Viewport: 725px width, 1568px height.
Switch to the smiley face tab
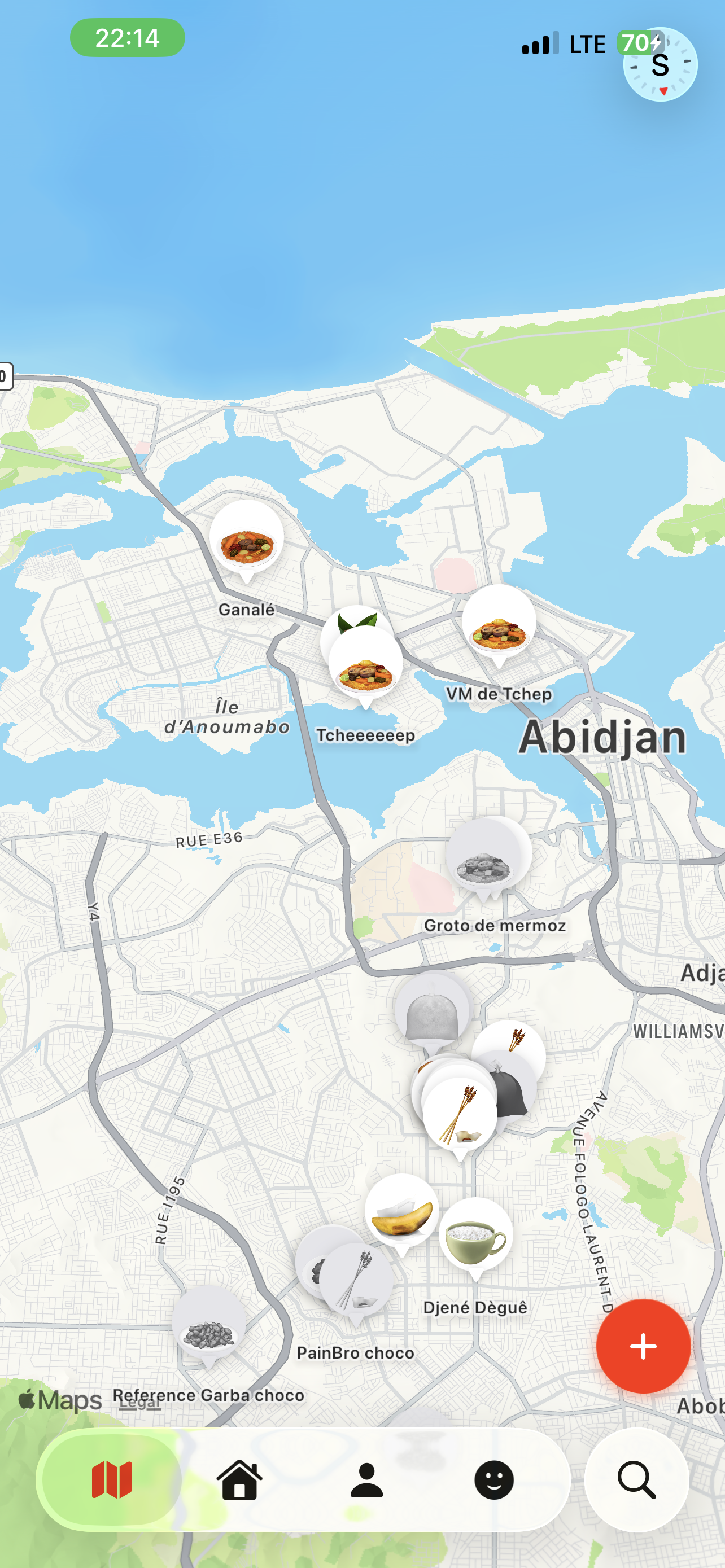[493, 1479]
